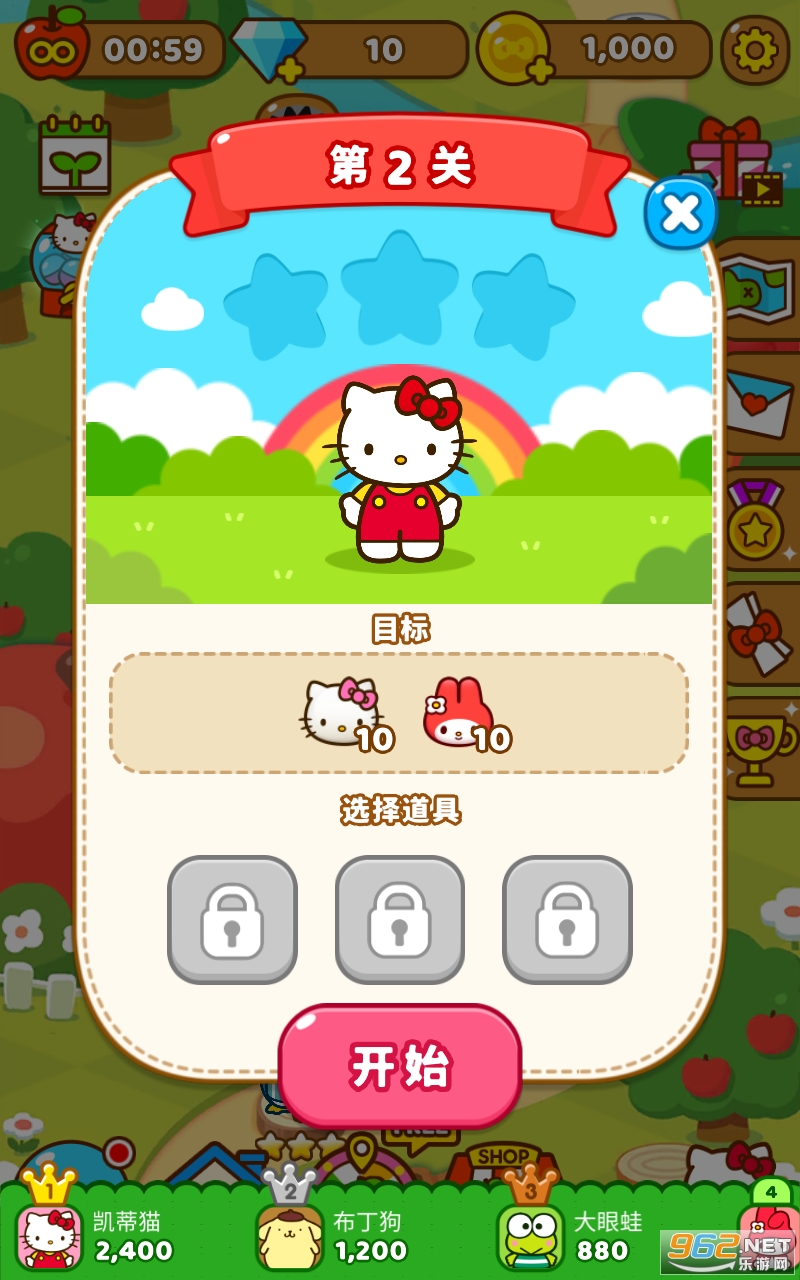The width and height of the screenshot is (800, 1280).
Task: Tap the second locked item slot
Action: (400, 920)
